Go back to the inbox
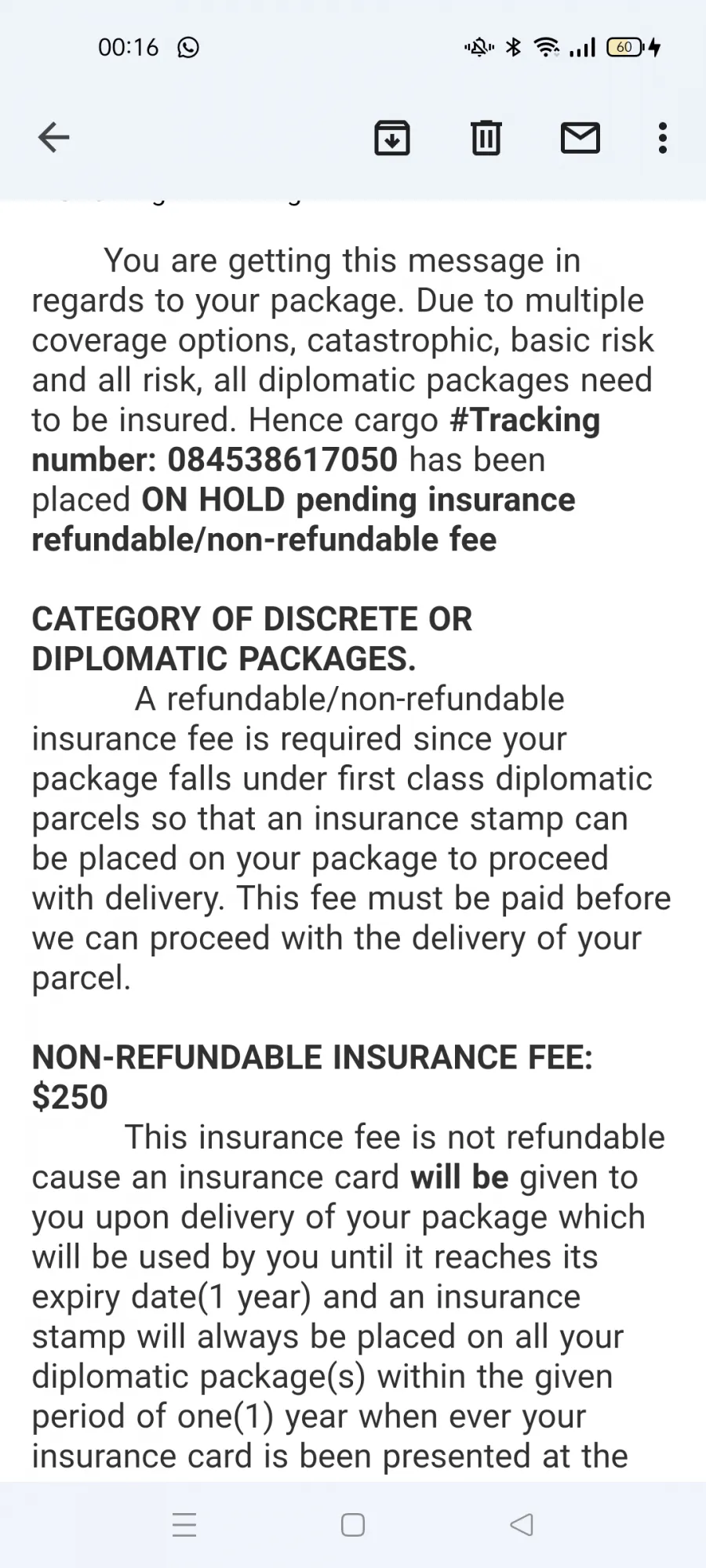The image size is (706, 1568). coord(54,137)
